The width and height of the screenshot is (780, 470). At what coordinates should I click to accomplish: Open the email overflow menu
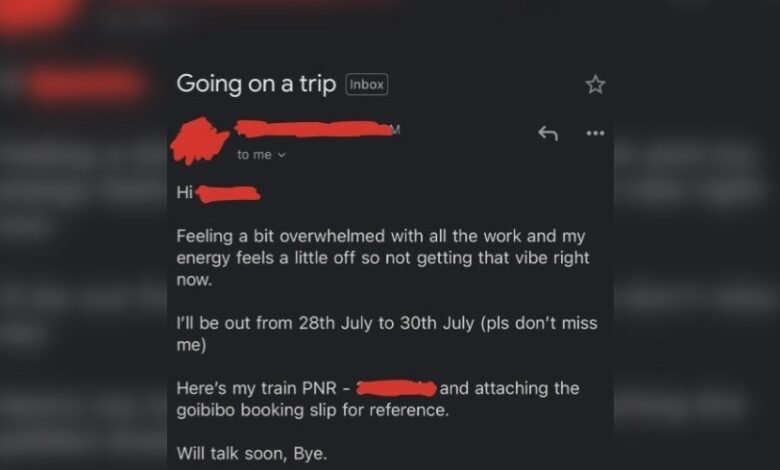coord(595,133)
